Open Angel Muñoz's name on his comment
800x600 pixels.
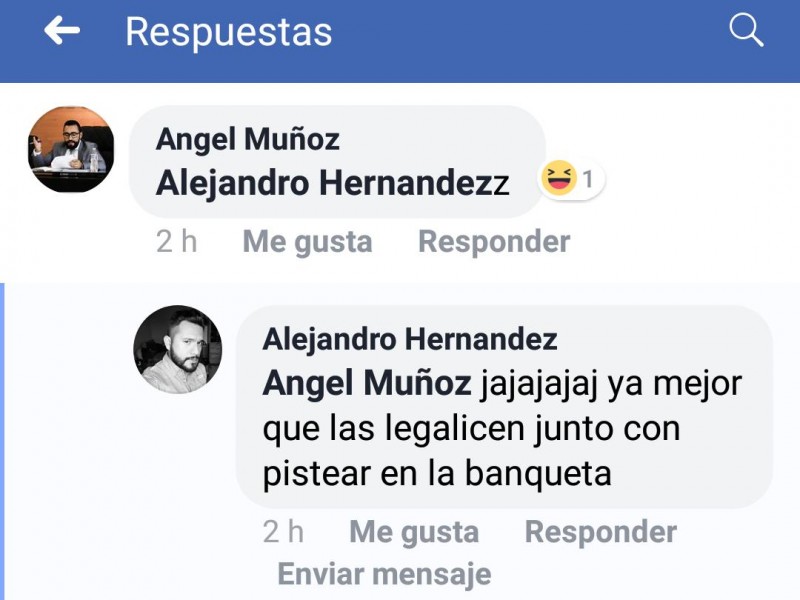pyautogui.click(x=248, y=139)
